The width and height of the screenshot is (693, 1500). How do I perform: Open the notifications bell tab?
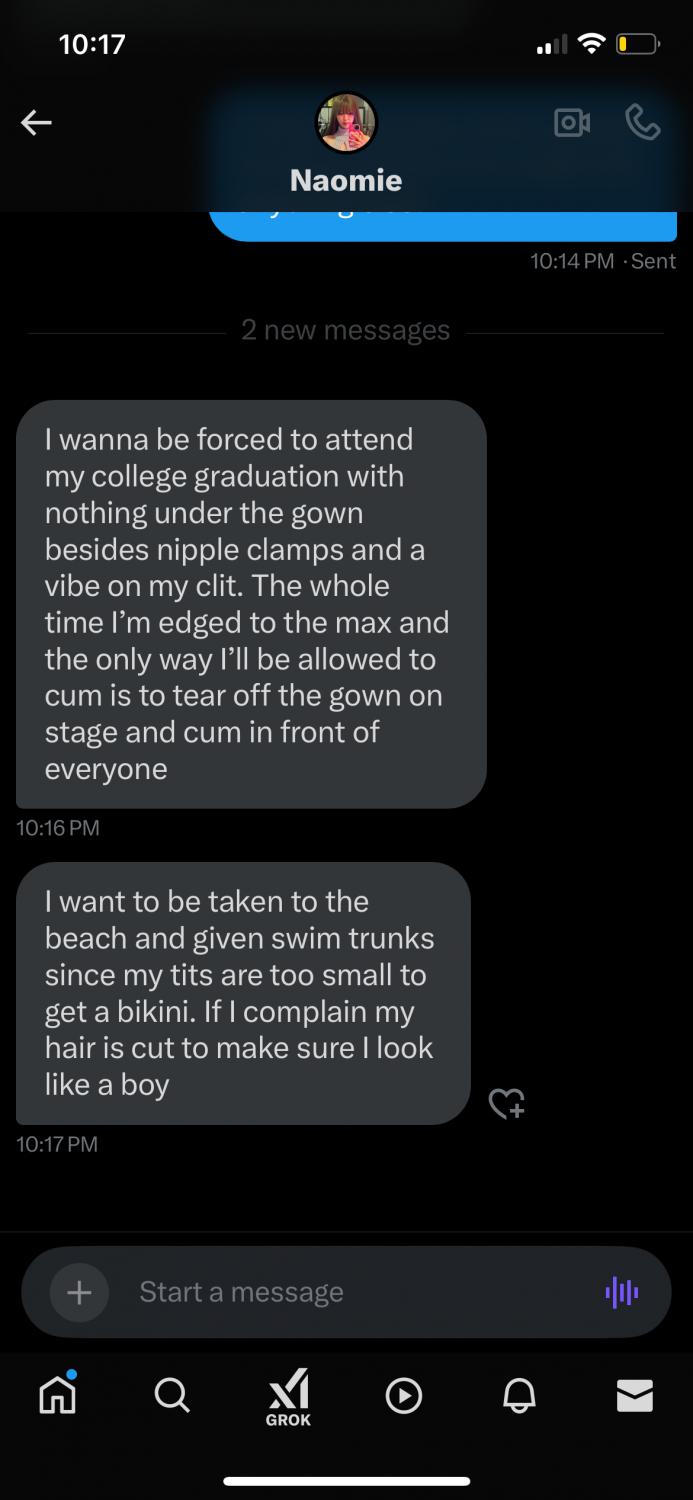pyautogui.click(x=519, y=1396)
